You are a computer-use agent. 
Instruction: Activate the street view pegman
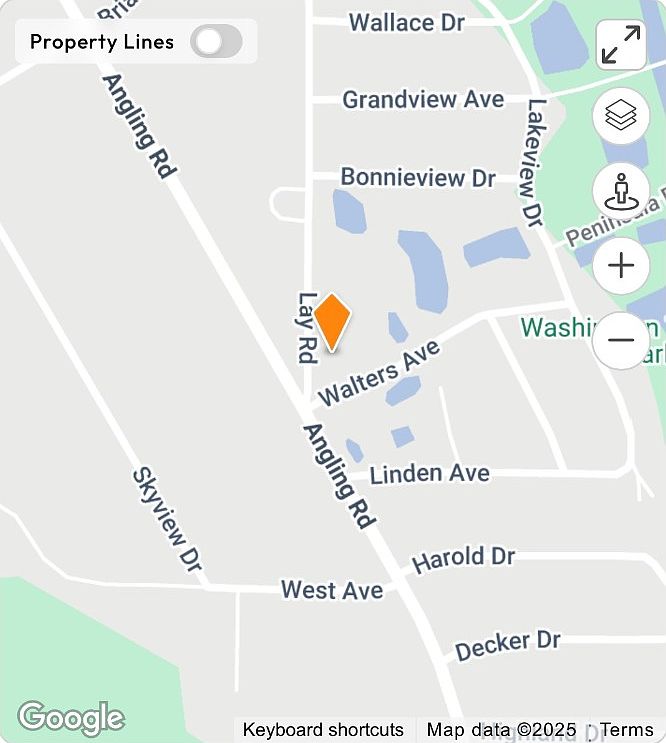click(621, 190)
